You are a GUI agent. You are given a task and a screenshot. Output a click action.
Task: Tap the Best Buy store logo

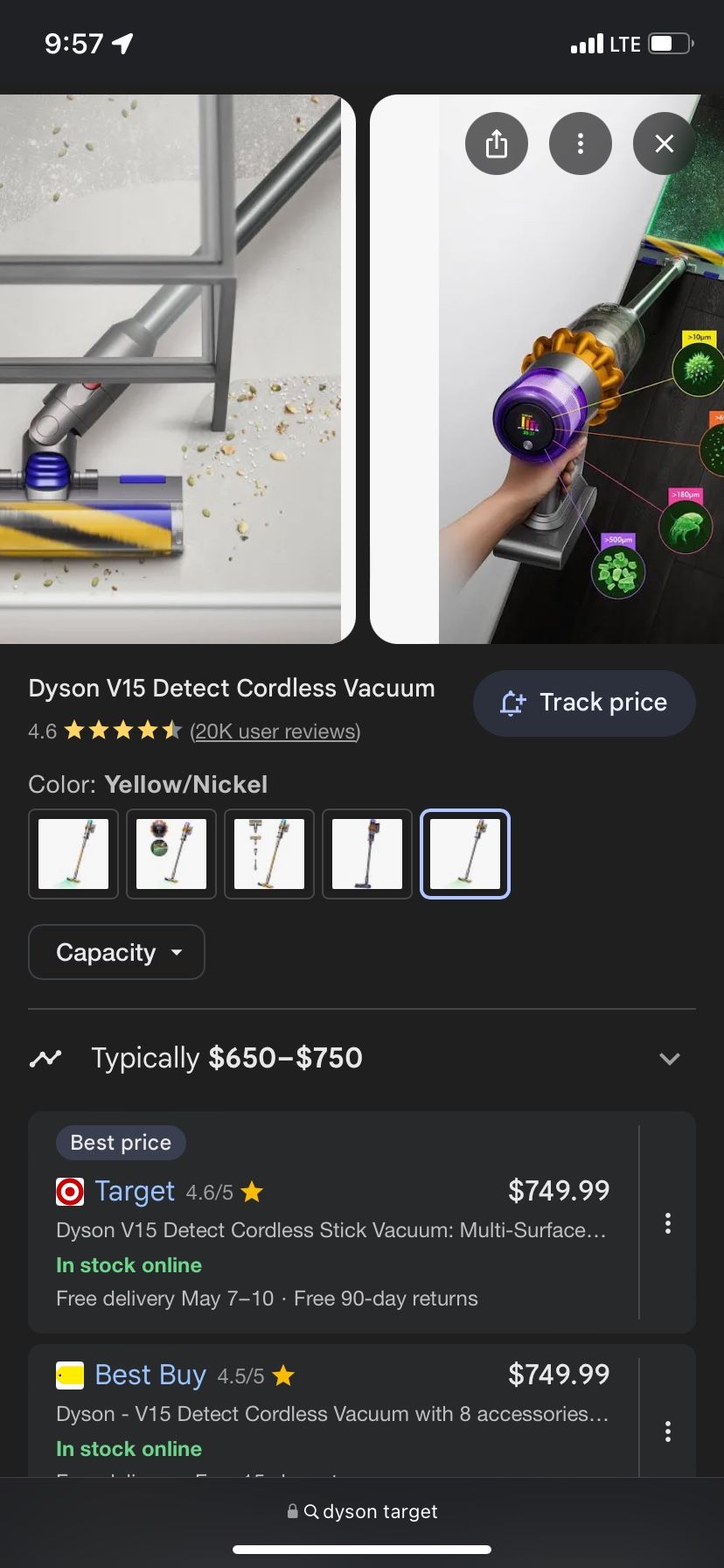pyautogui.click(x=69, y=1374)
